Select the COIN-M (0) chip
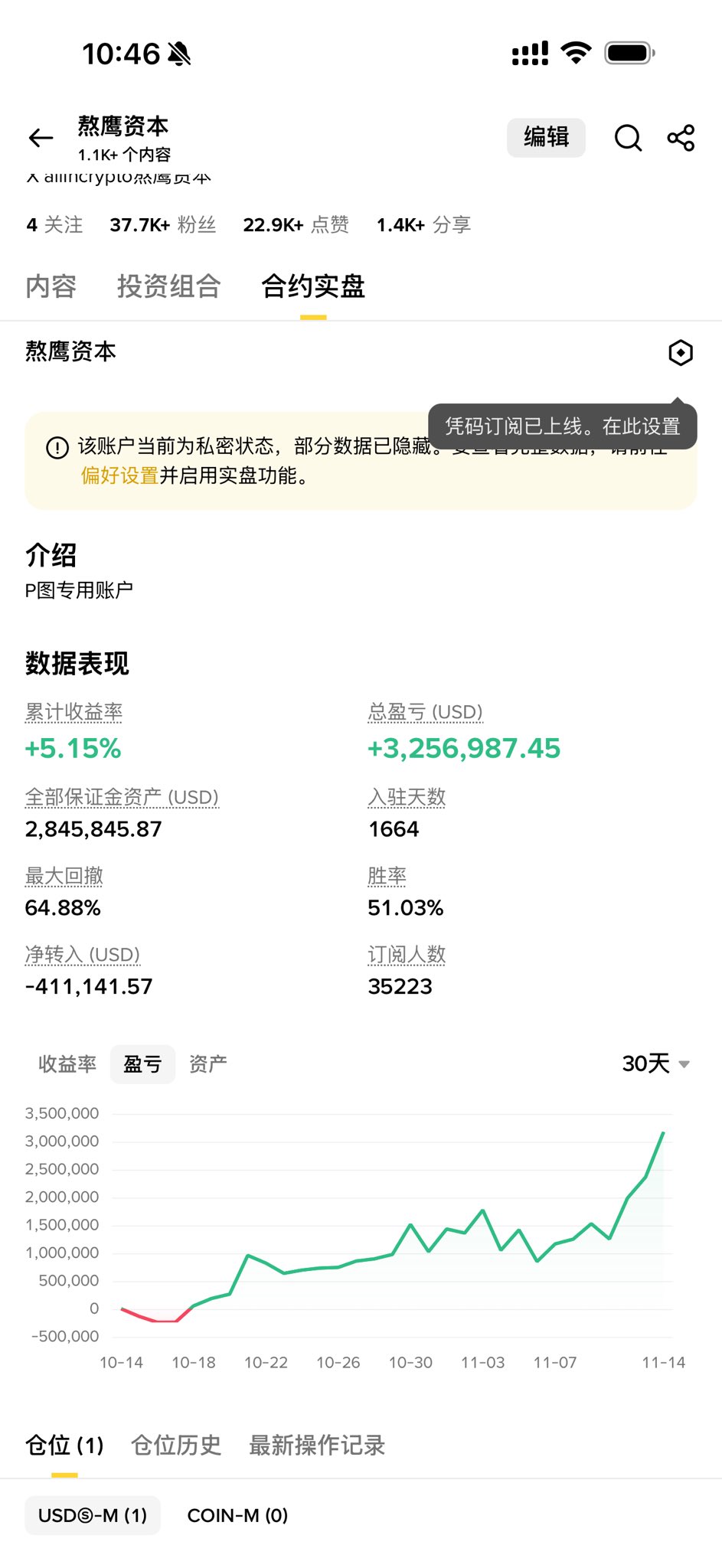722x1568 pixels. [x=237, y=1515]
